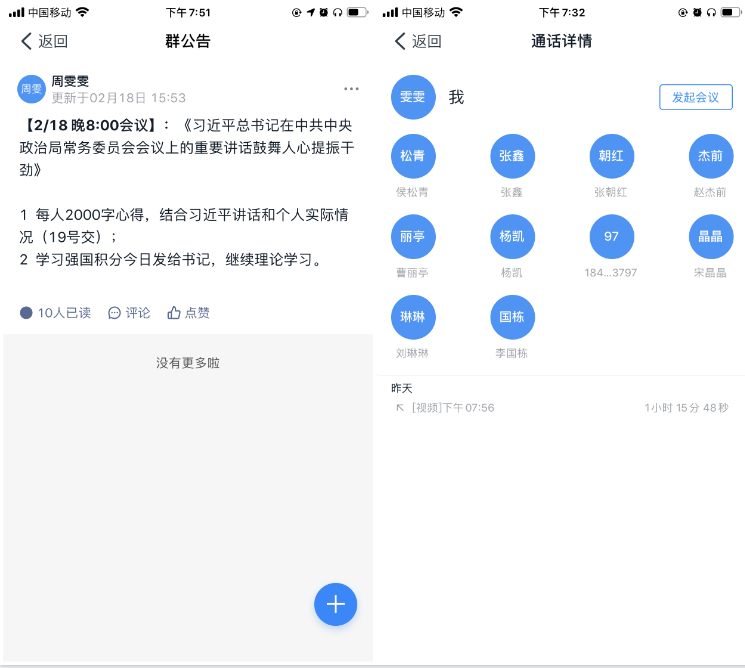Start a meeting with 发起会议
Image resolution: width=745 pixels, height=668 pixels.
[x=695, y=97]
